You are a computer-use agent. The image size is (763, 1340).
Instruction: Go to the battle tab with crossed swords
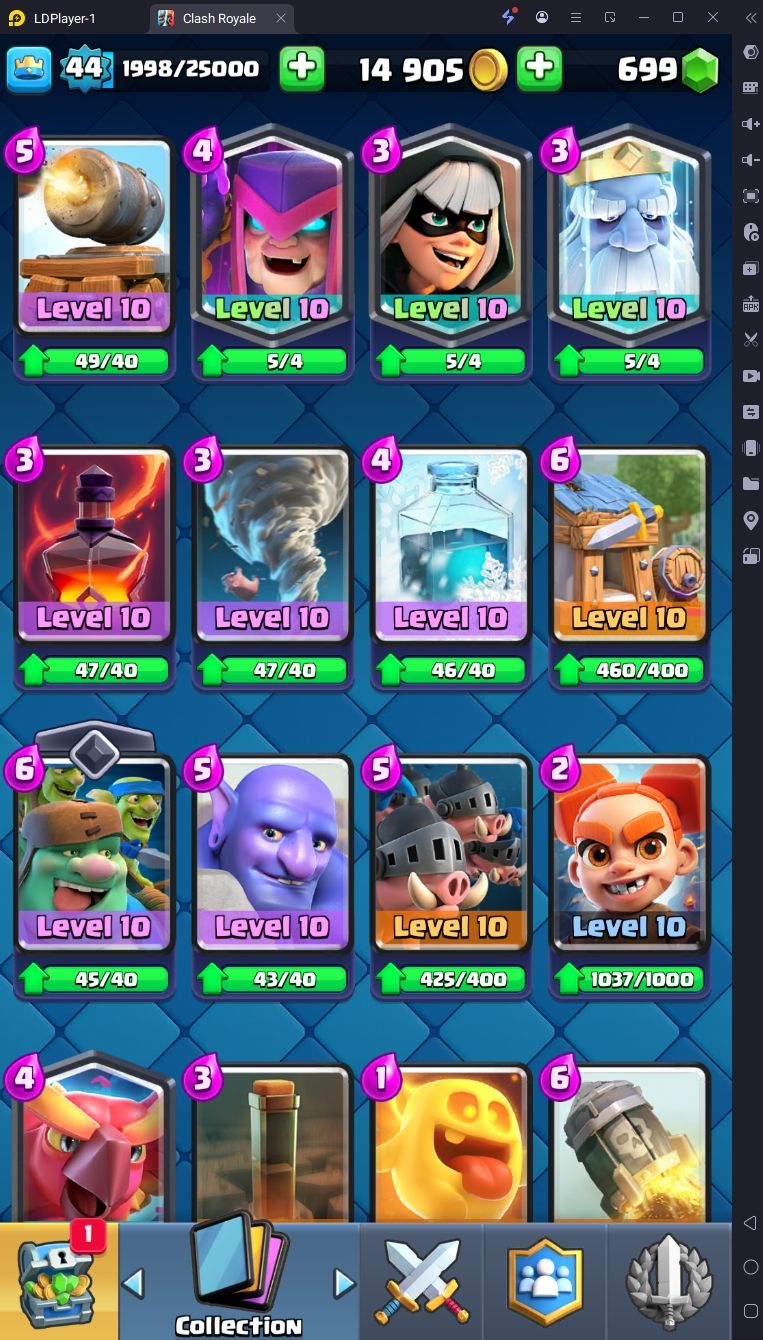pyautogui.click(x=421, y=1281)
